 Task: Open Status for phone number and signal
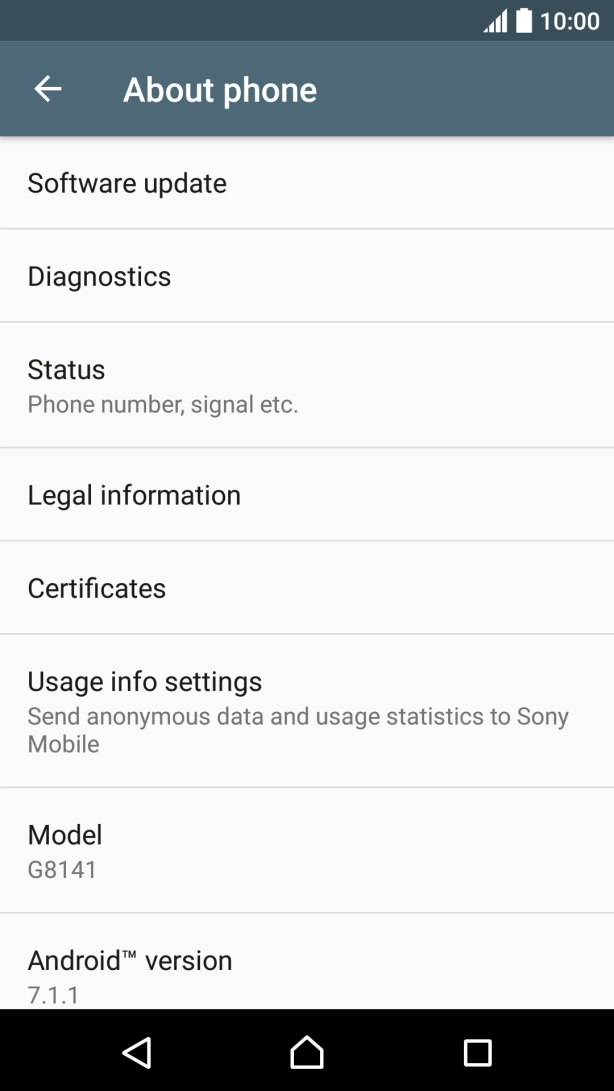pos(307,385)
